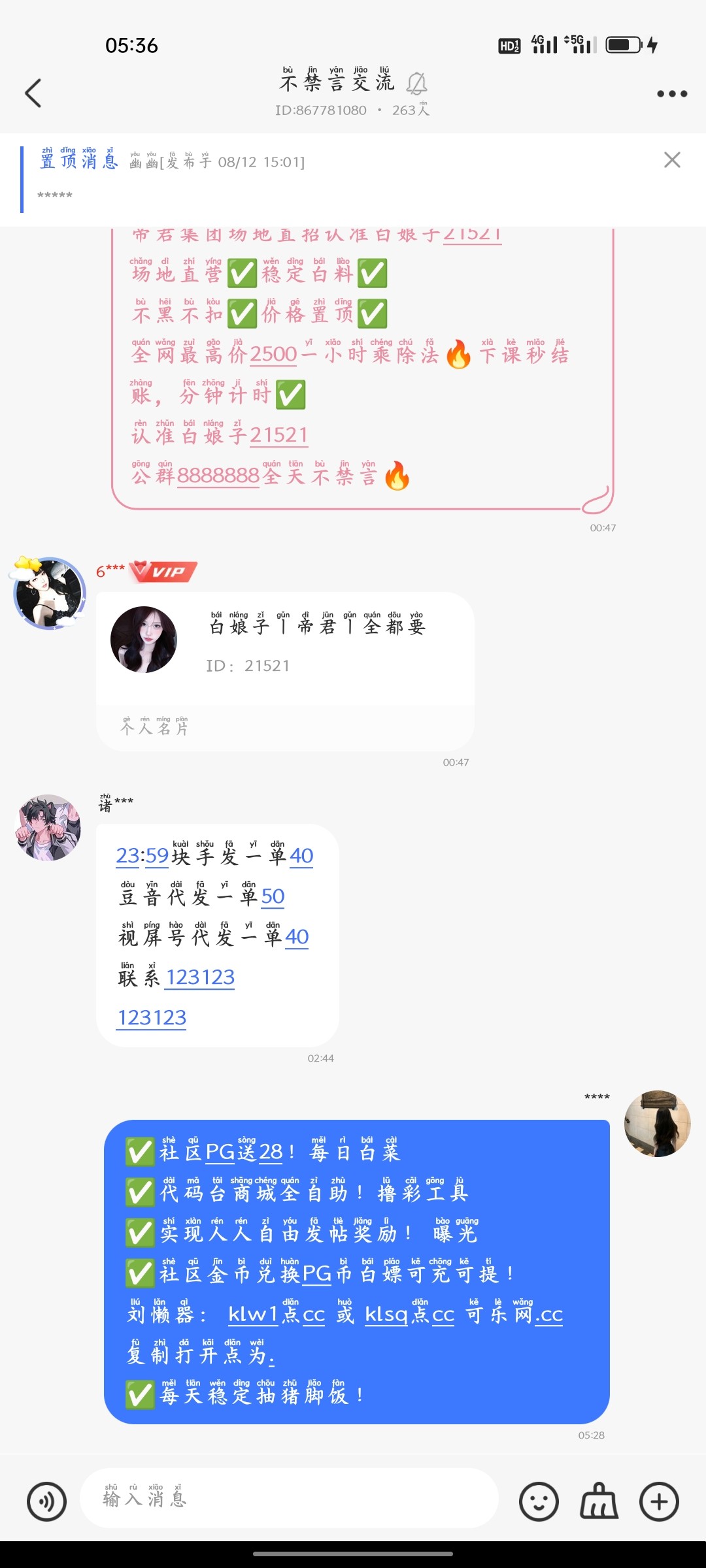Open the 8888888 group number link
706x1568 pixels.
[218, 476]
